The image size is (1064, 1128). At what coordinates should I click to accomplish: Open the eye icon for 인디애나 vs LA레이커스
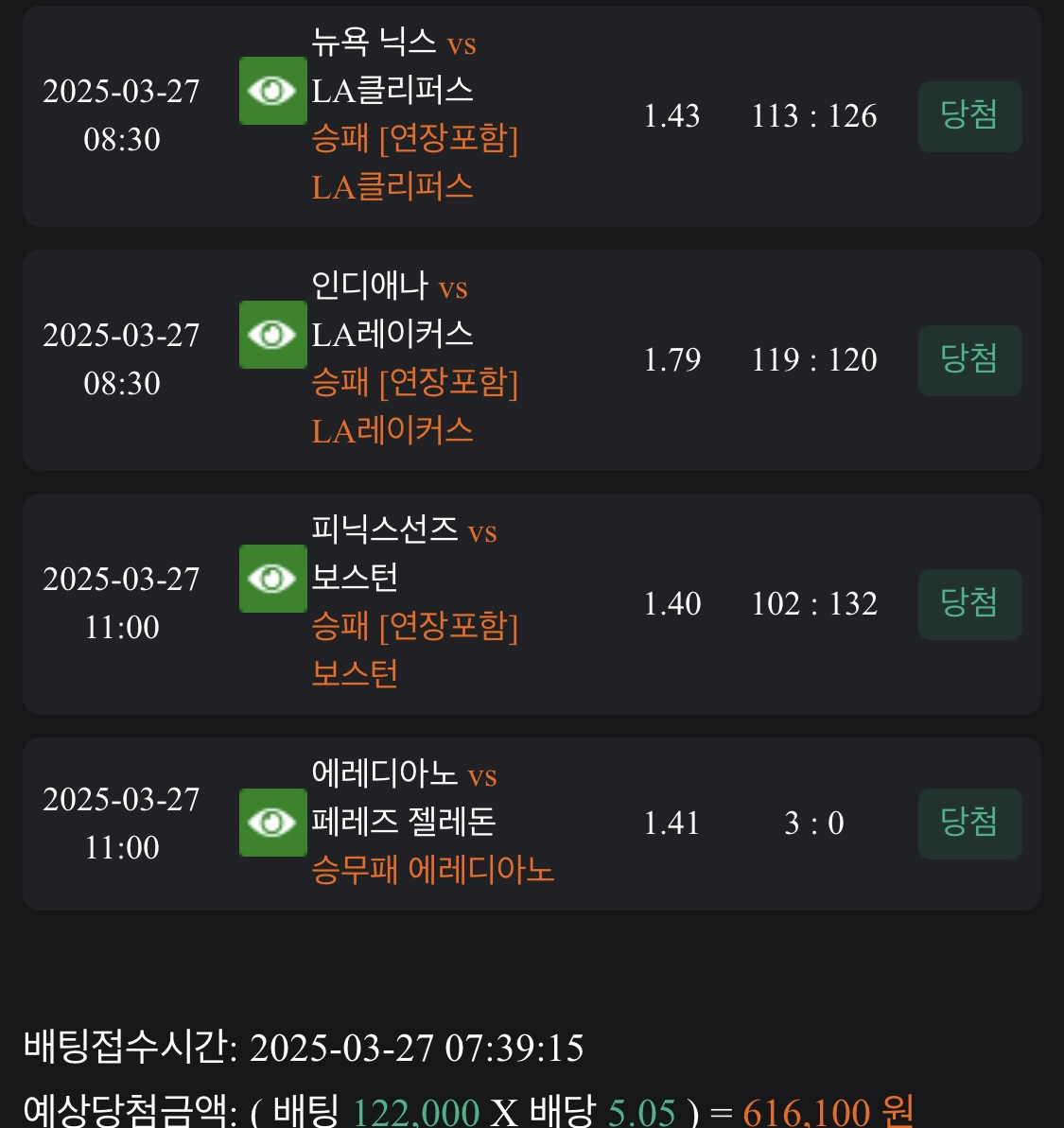(x=272, y=335)
